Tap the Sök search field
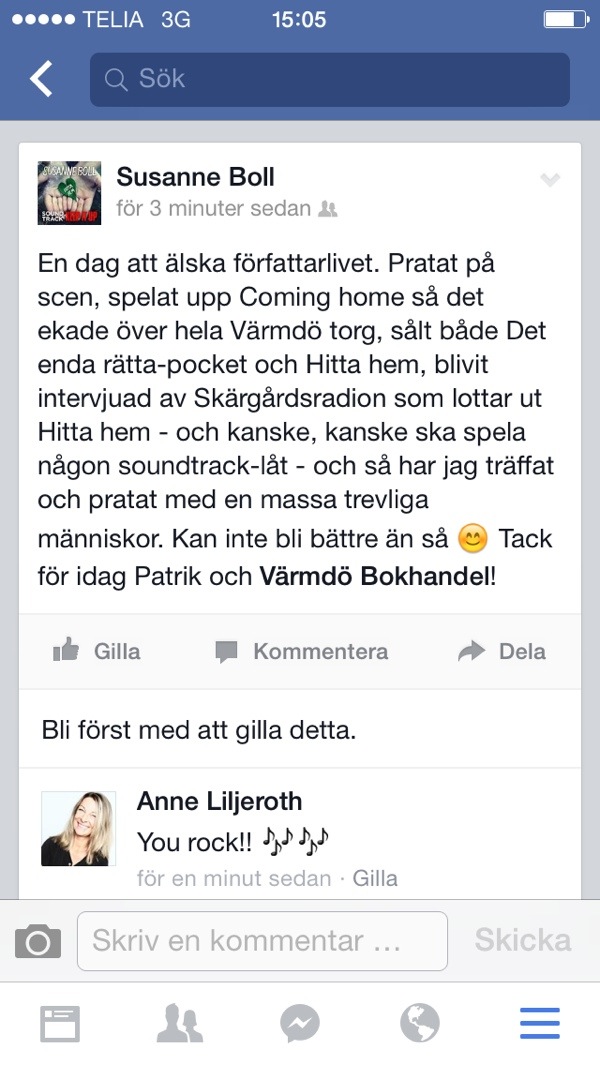 click(x=330, y=79)
